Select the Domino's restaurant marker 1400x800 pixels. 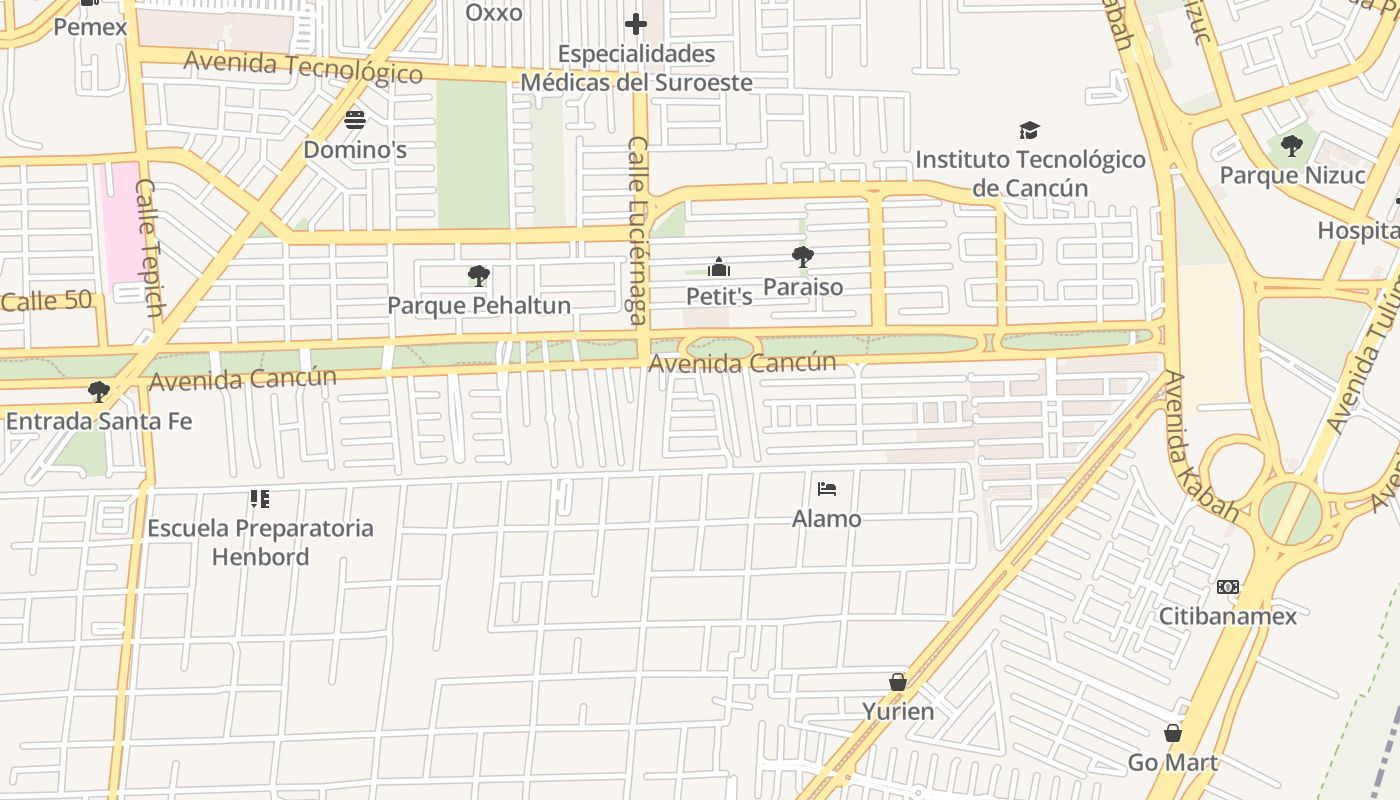tap(355, 121)
